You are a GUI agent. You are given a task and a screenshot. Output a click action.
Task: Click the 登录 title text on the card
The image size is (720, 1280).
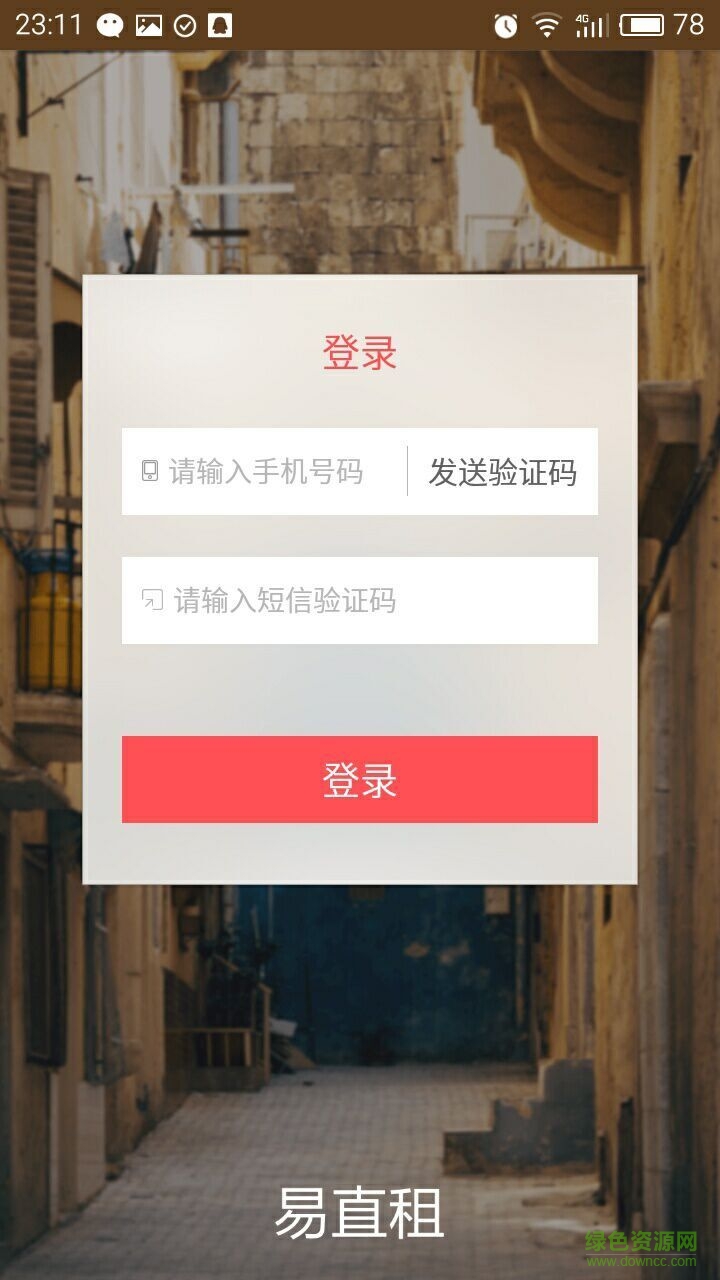click(x=360, y=350)
